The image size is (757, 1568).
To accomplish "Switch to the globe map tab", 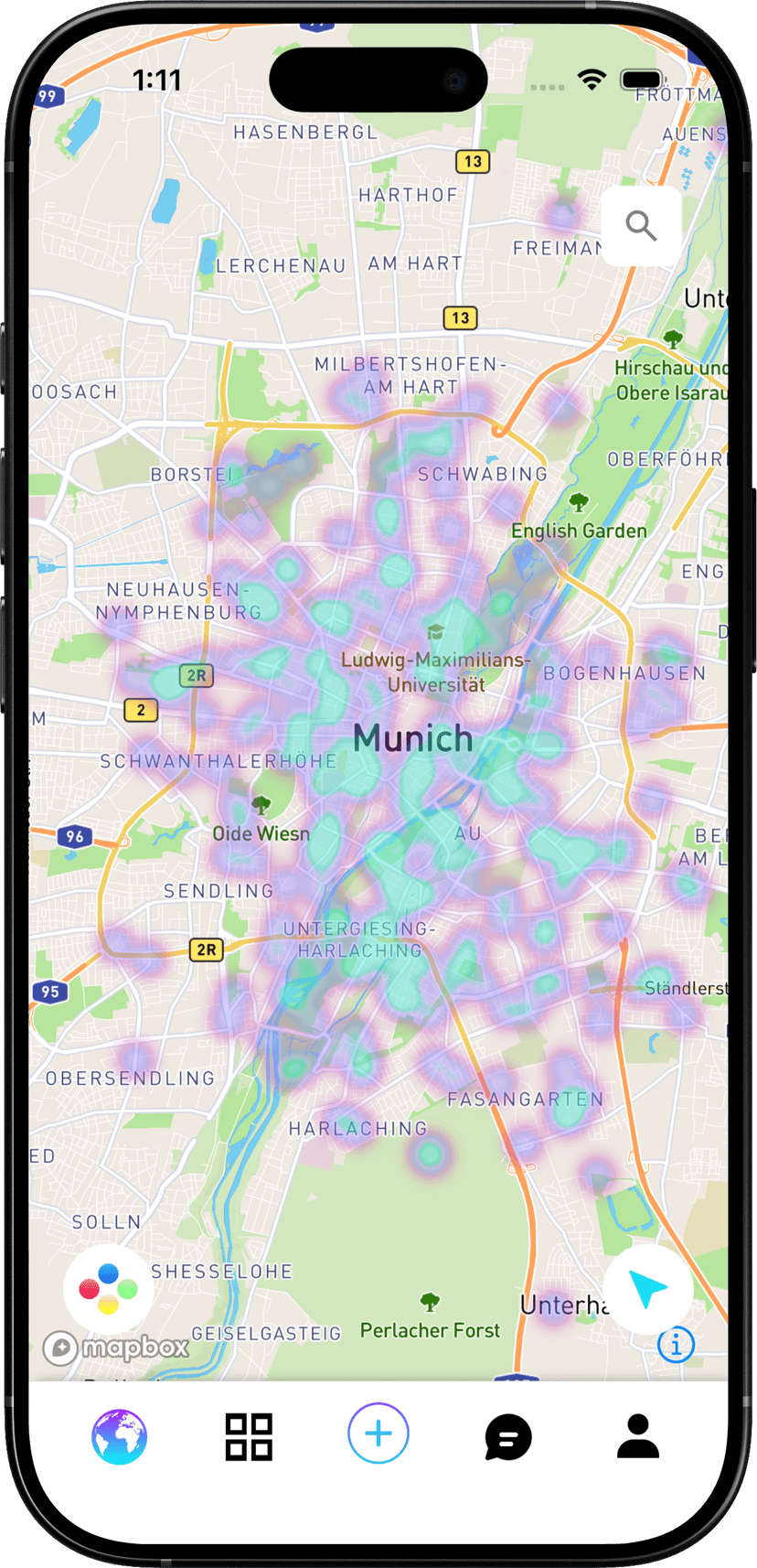I will click(x=119, y=1436).
